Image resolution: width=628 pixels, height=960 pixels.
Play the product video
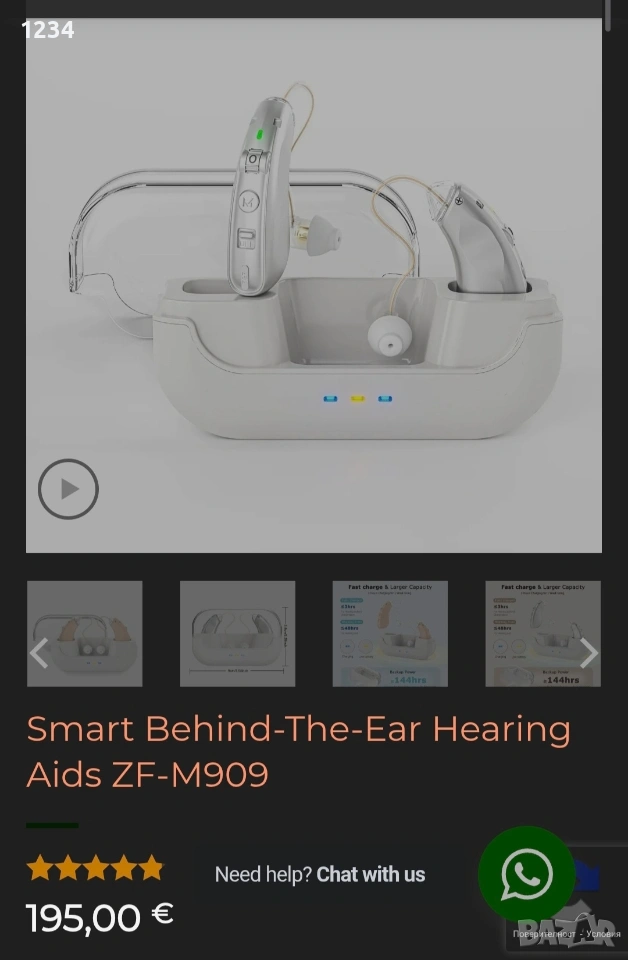tap(68, 489)
